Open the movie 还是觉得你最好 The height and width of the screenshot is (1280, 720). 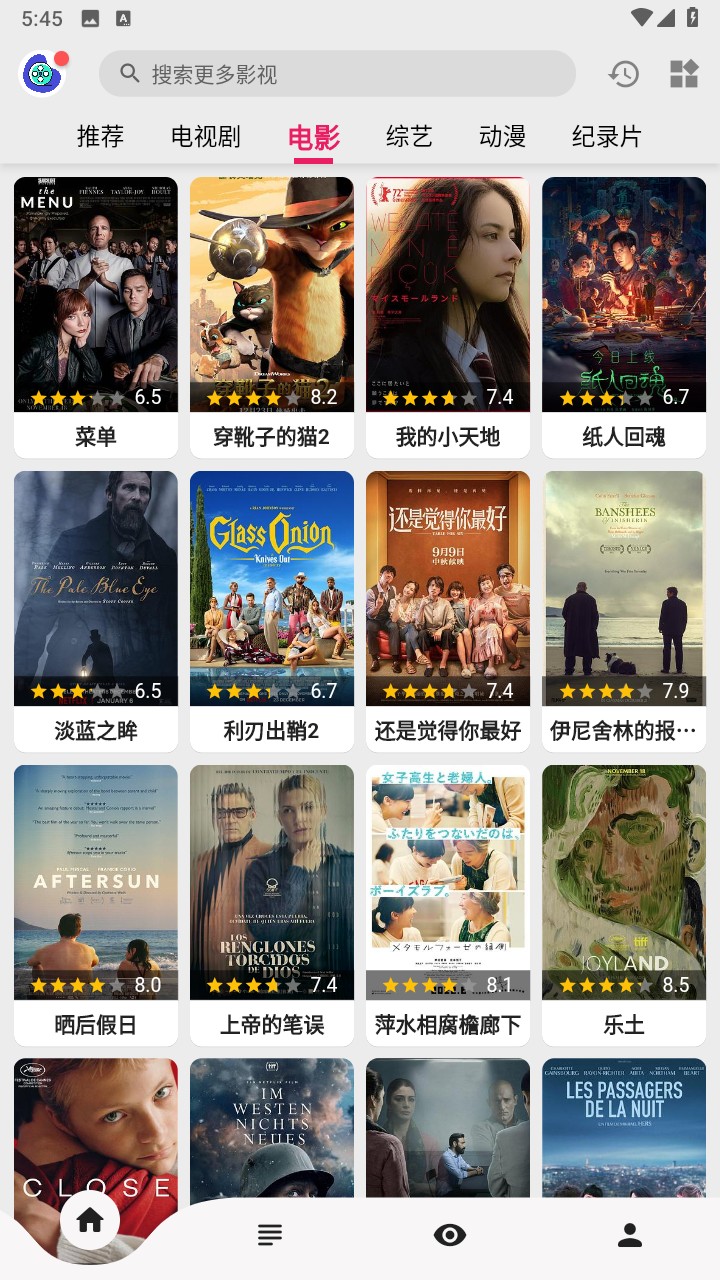point(448,609)
